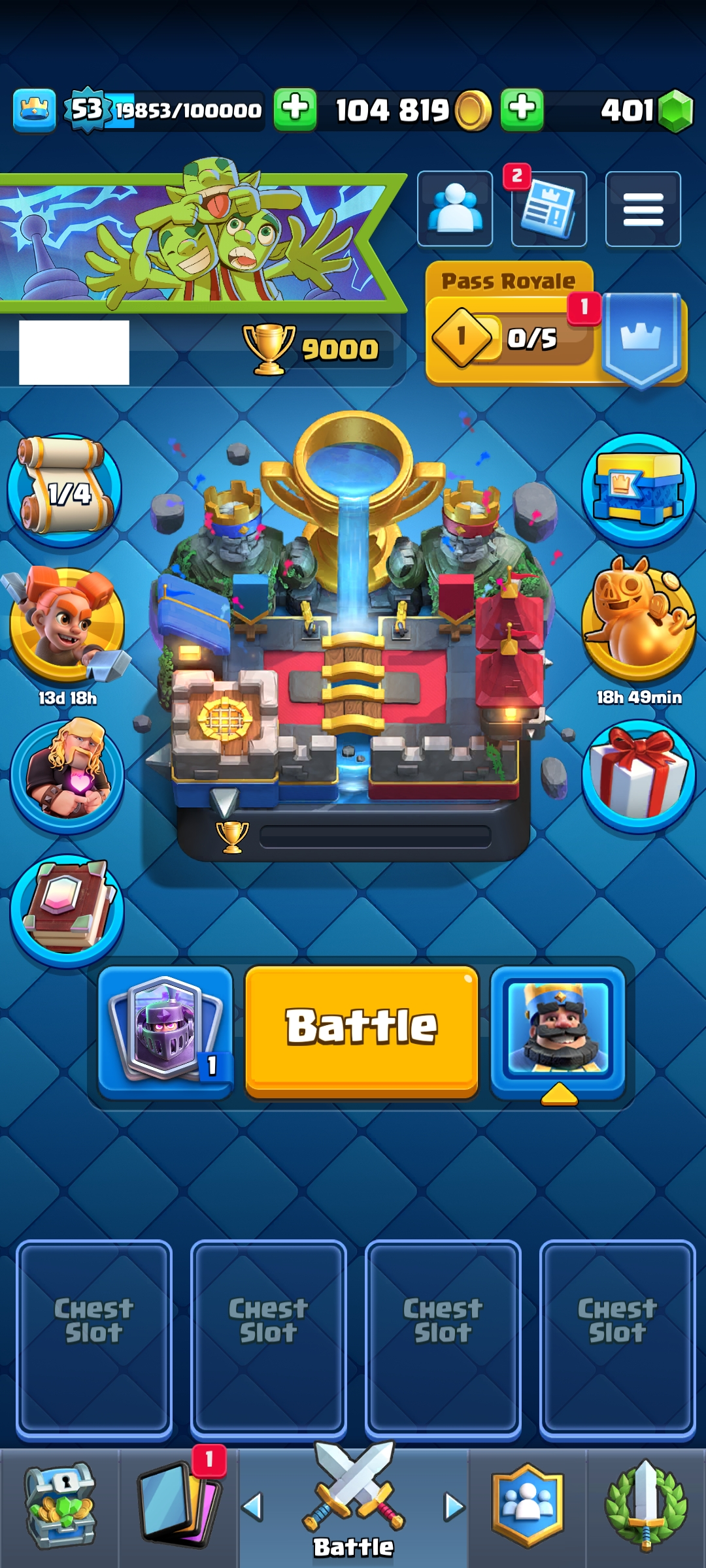
Task: Switch to the Events sword tab
Action: coord(646,1507)
